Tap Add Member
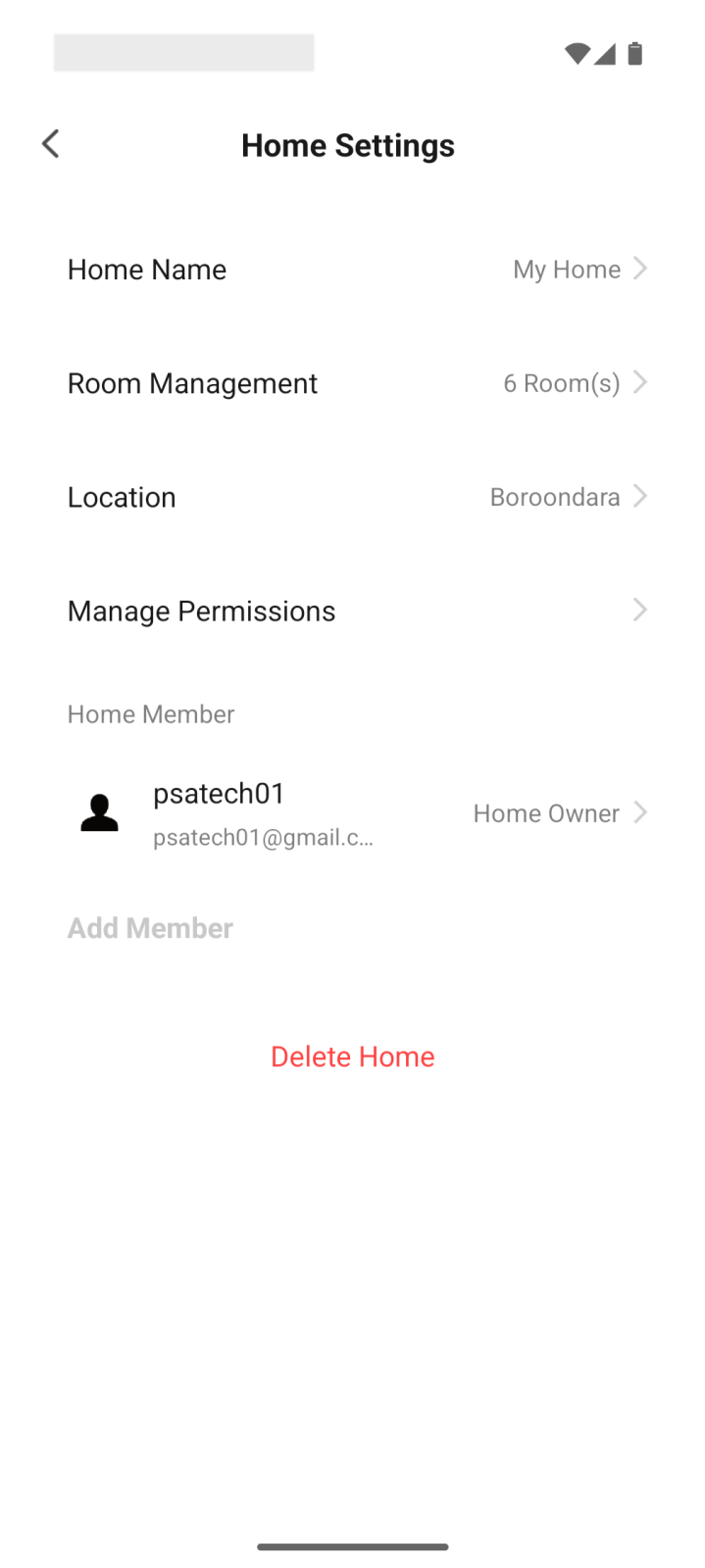 [150, 928]
